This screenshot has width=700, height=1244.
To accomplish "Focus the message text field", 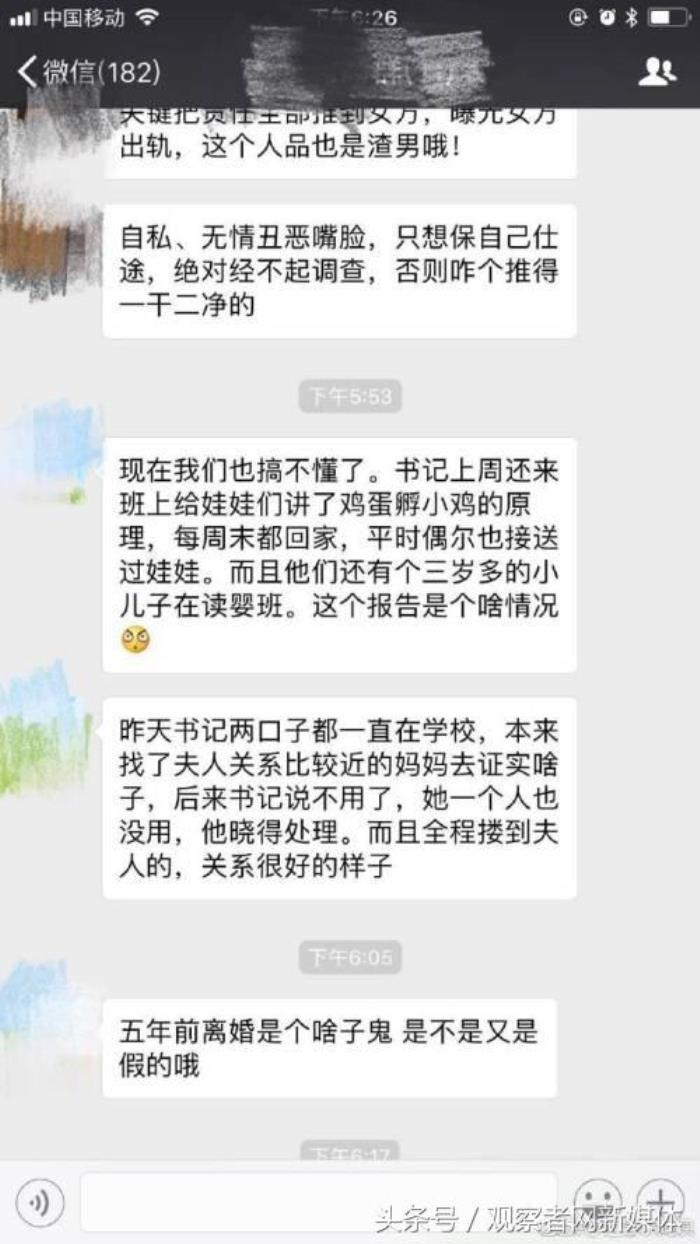I will pos(318,1201).
